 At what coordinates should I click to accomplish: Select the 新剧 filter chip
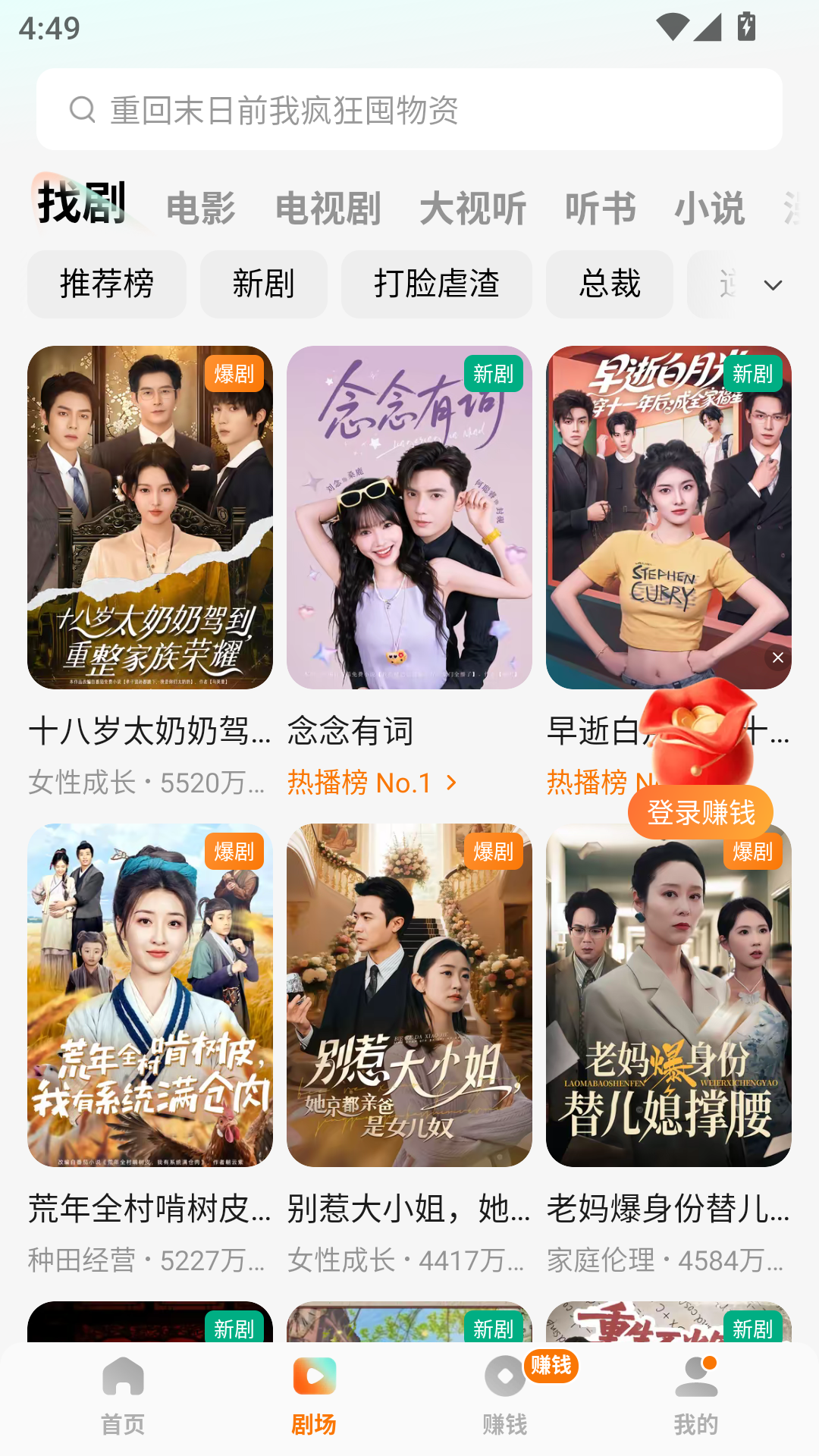click(x=263, y=284)
